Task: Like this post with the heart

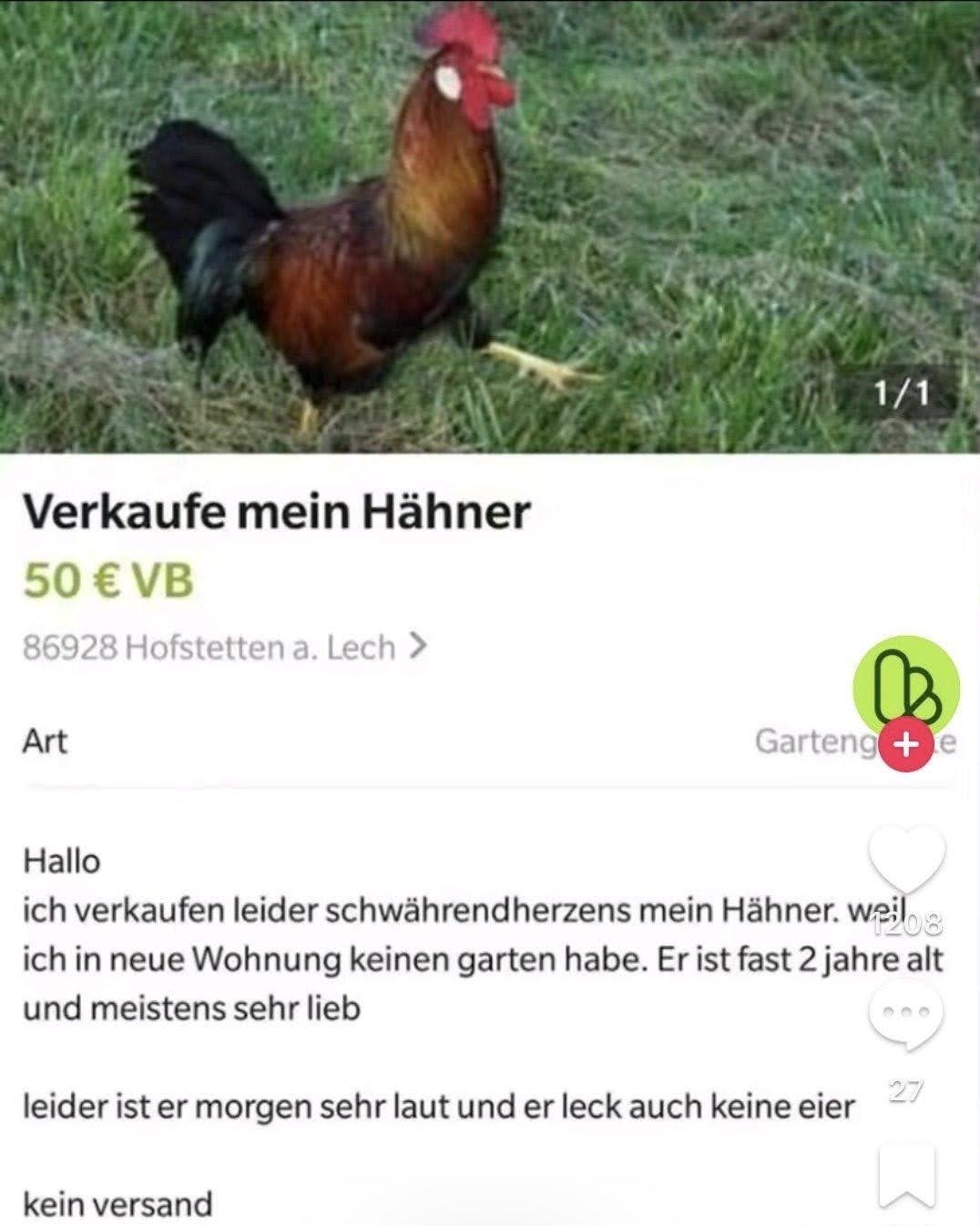Action: point(907,859)
